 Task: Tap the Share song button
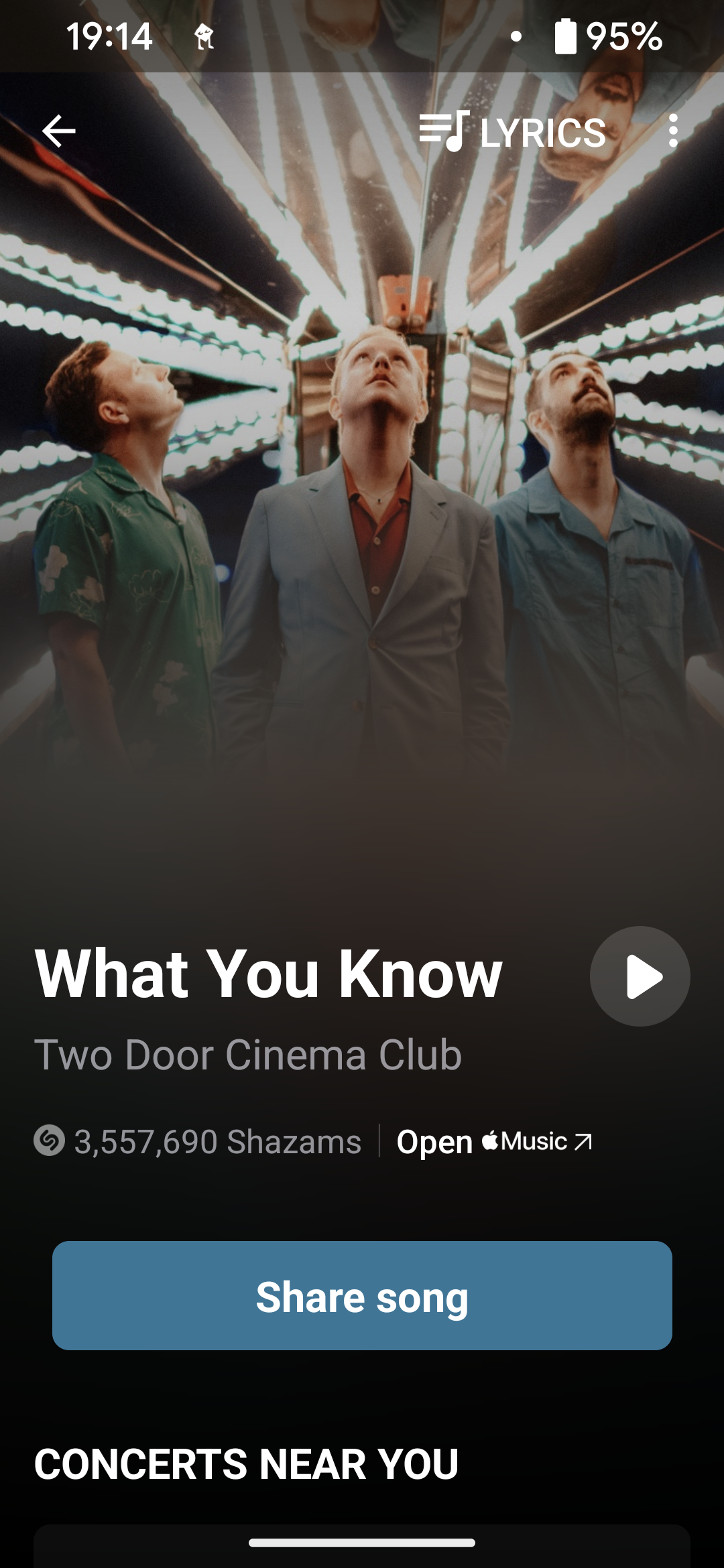[362, 1295]
